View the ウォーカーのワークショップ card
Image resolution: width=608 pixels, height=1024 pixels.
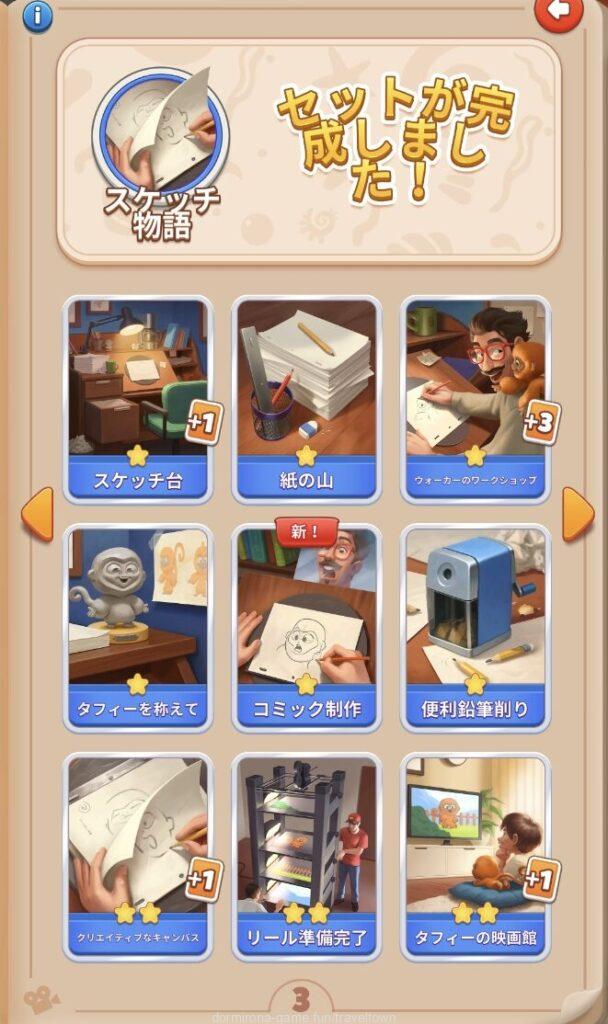pos(475,398)
